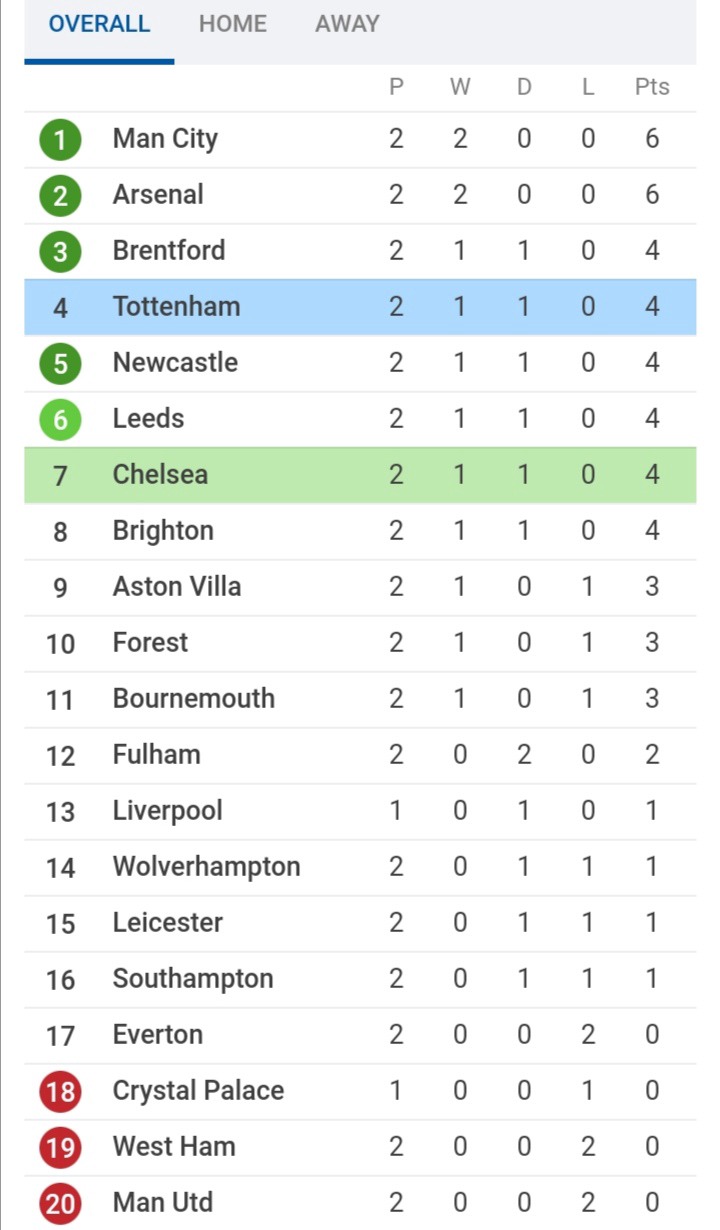Select the Overall standings tab
Image resolution: width=720 pixels, height=1230 pixels.
pos(99,25)
